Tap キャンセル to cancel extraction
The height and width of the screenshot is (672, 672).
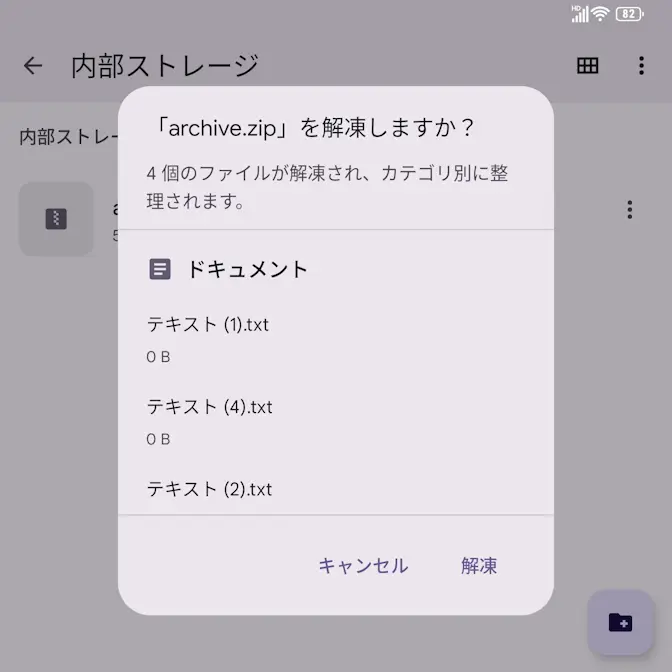point(363,566)
